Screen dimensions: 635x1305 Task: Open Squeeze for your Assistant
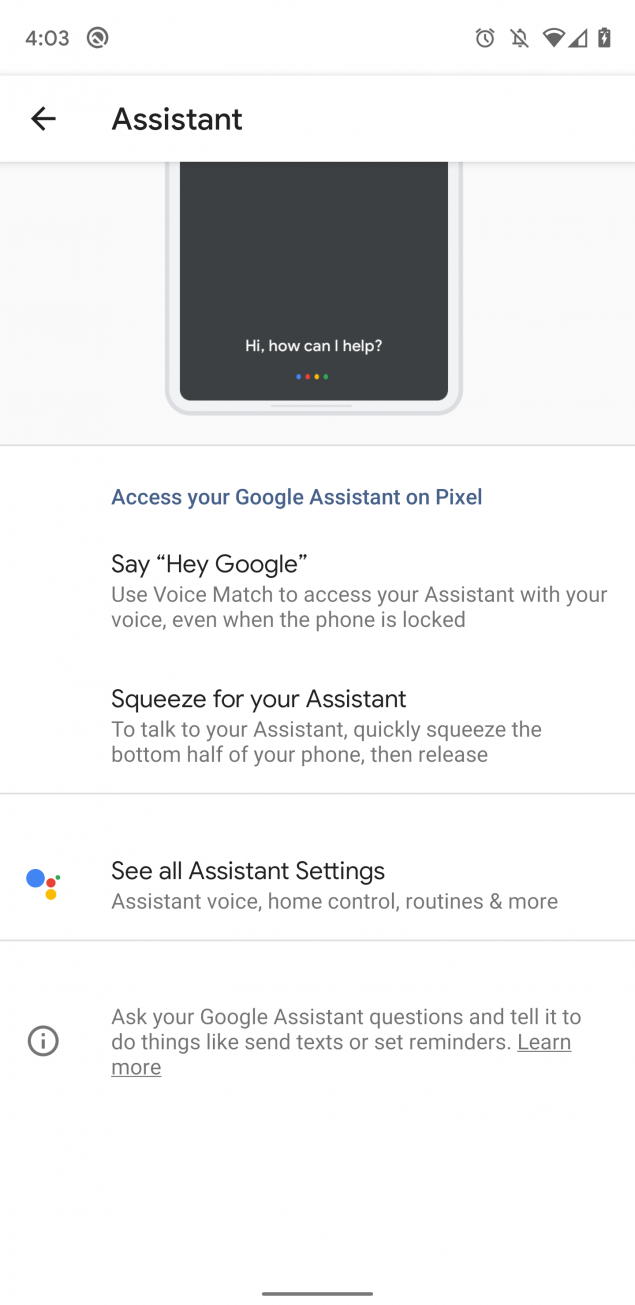pos(358,725)
